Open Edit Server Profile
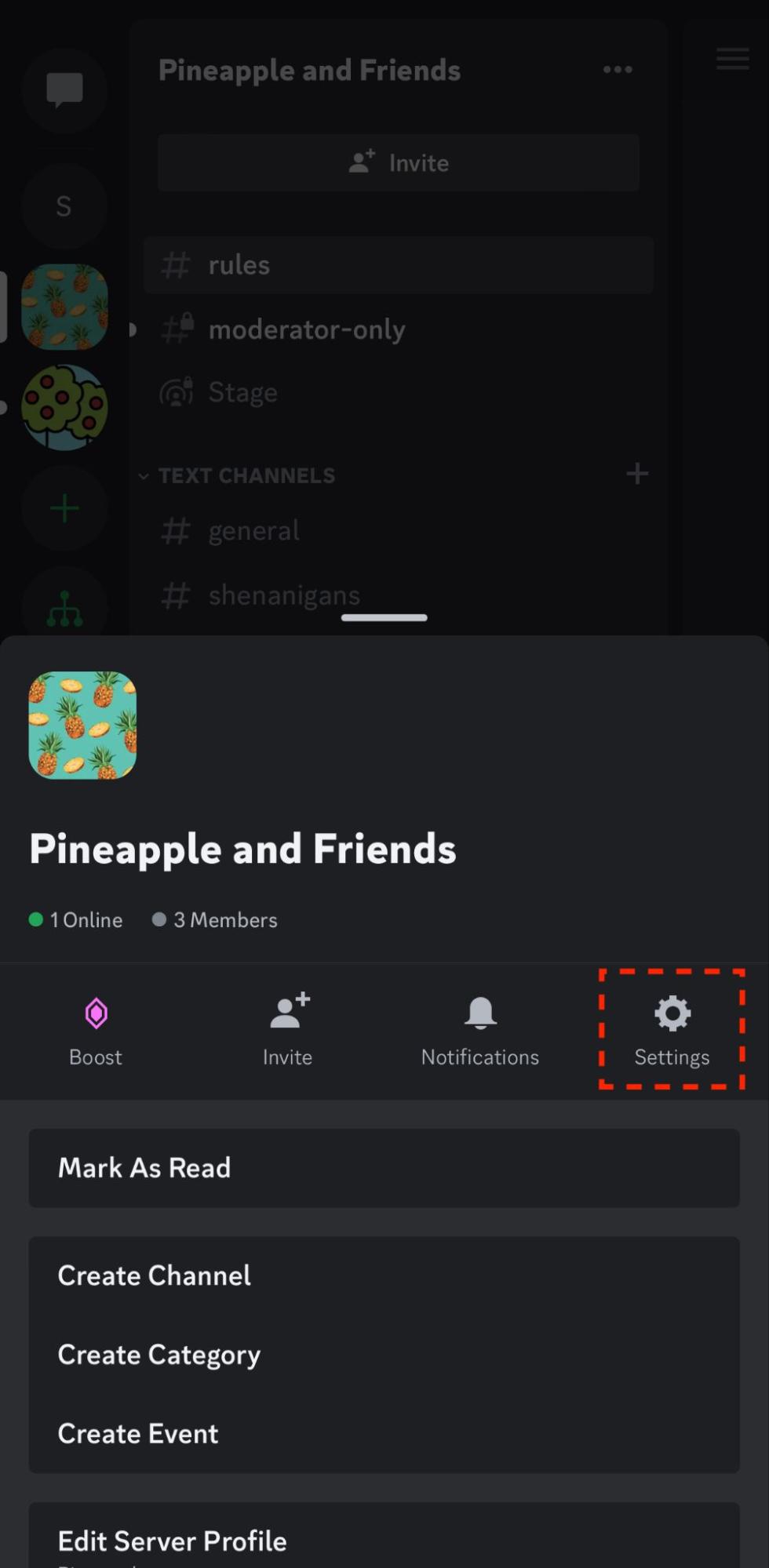 (x=384, y=1540)
